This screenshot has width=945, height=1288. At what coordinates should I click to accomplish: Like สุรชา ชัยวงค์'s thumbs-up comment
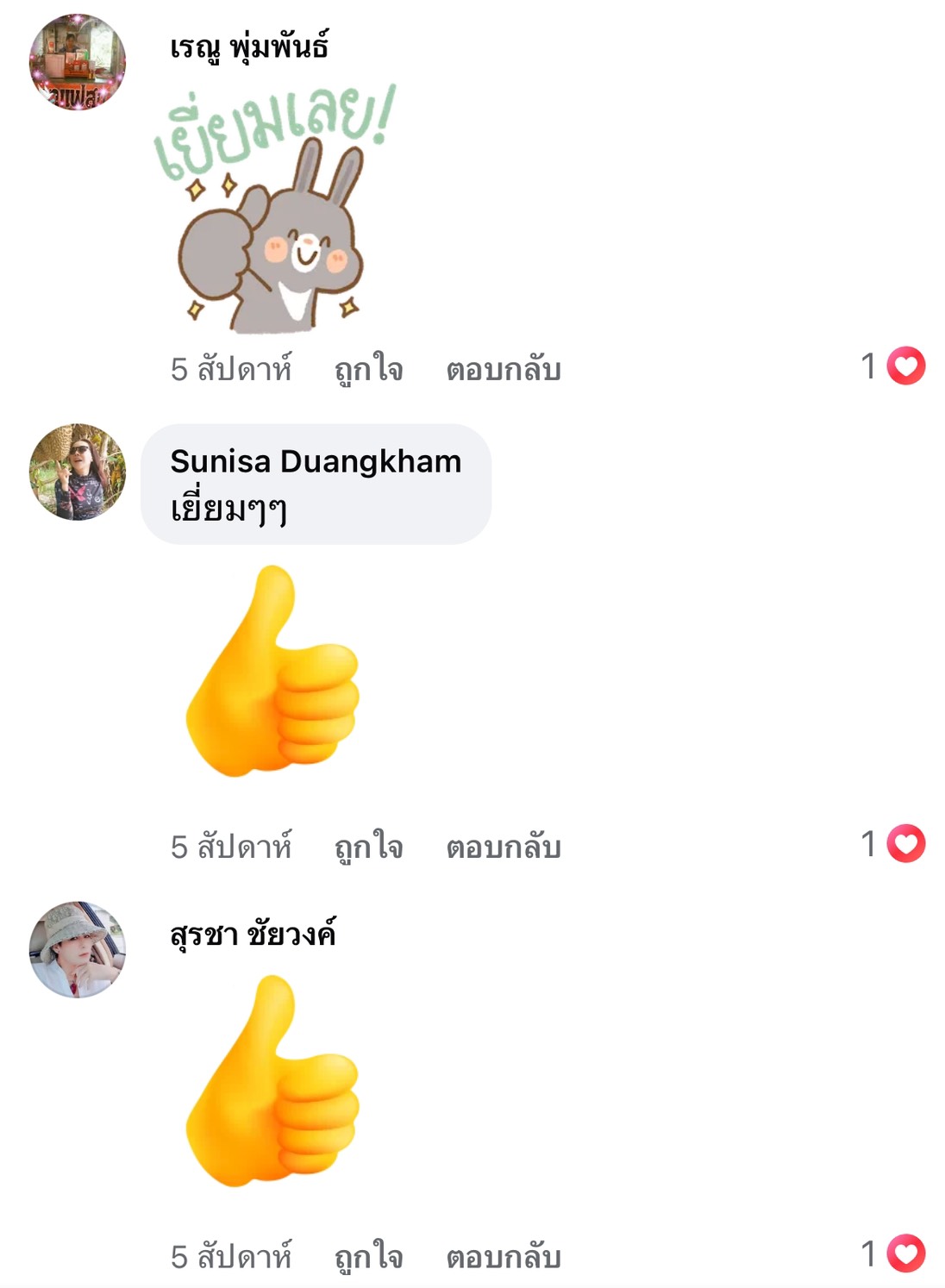368,1257
